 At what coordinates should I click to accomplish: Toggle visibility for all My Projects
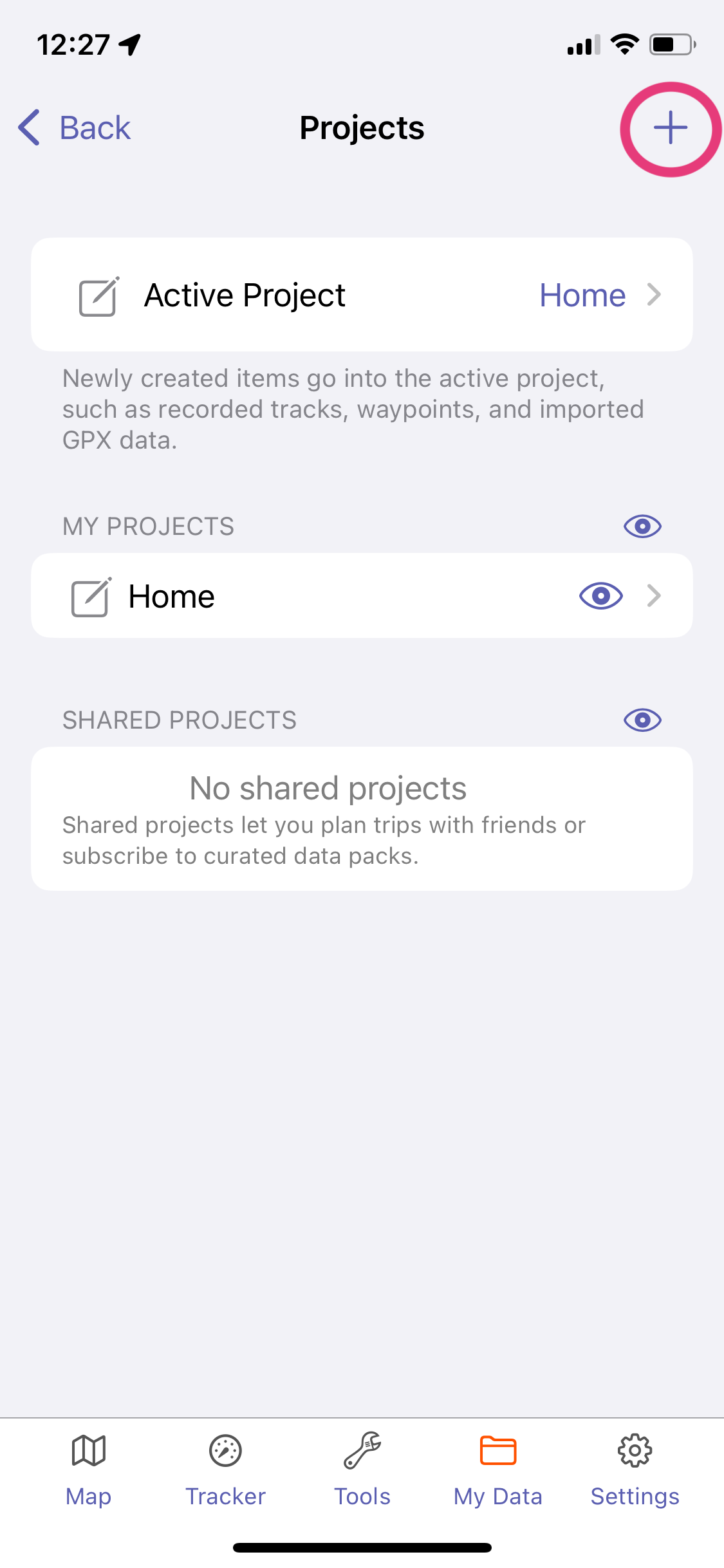pos(642,527)
